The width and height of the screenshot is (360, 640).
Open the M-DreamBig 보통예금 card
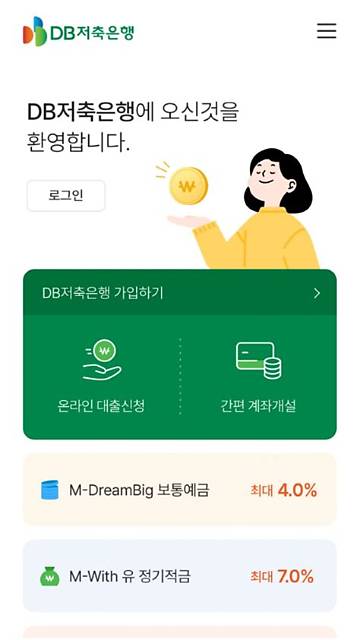point(180,489)
